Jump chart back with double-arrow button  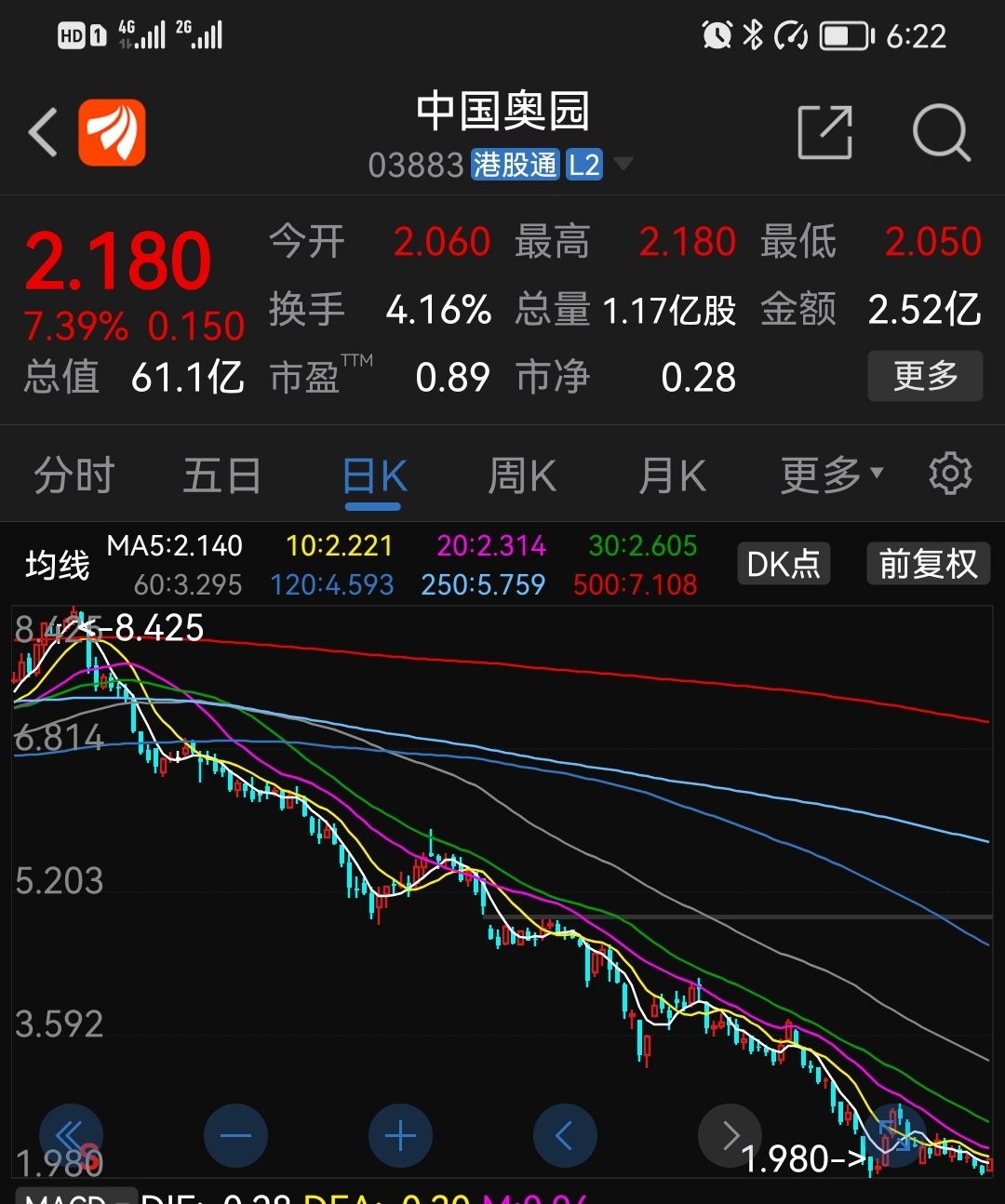pyautogui.click(x=71, y=1136)
